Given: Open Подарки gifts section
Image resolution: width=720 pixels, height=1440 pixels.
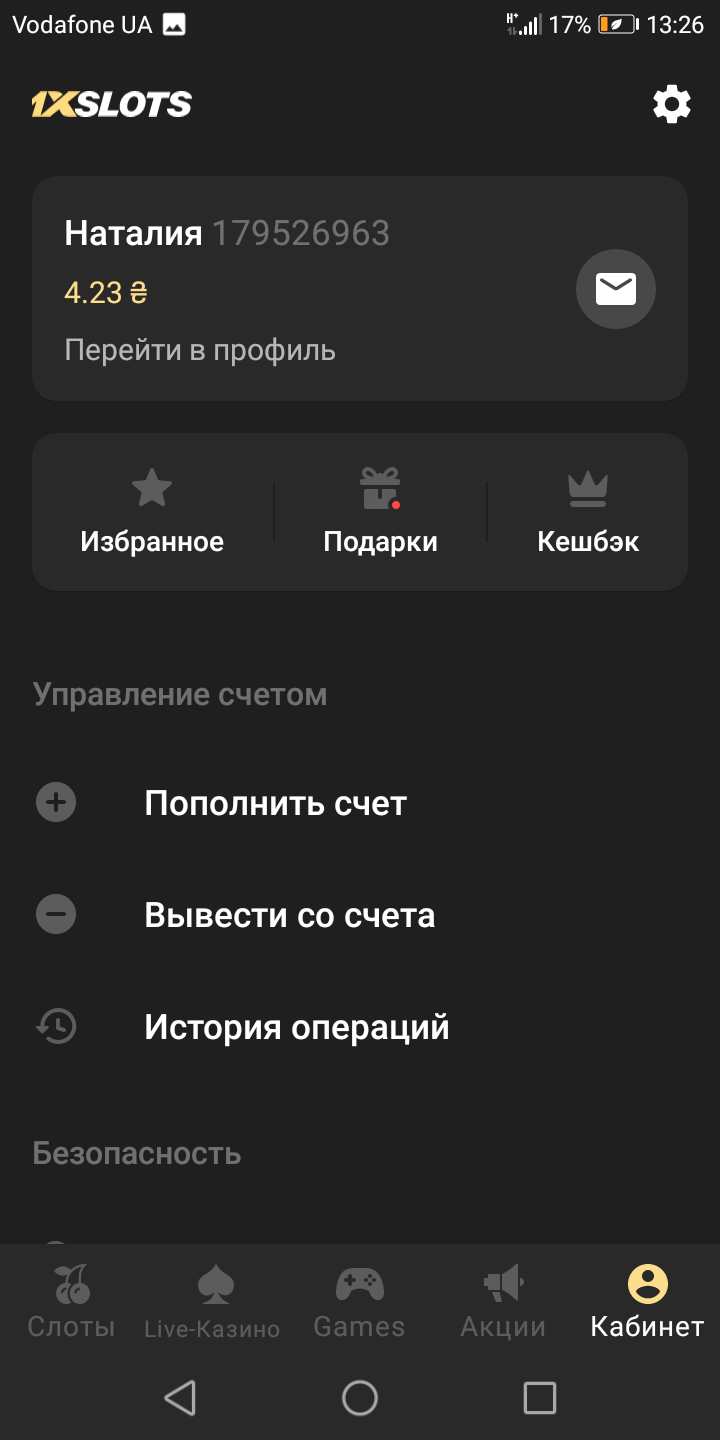Looking at the screenshot, I should tap(380, 512).
